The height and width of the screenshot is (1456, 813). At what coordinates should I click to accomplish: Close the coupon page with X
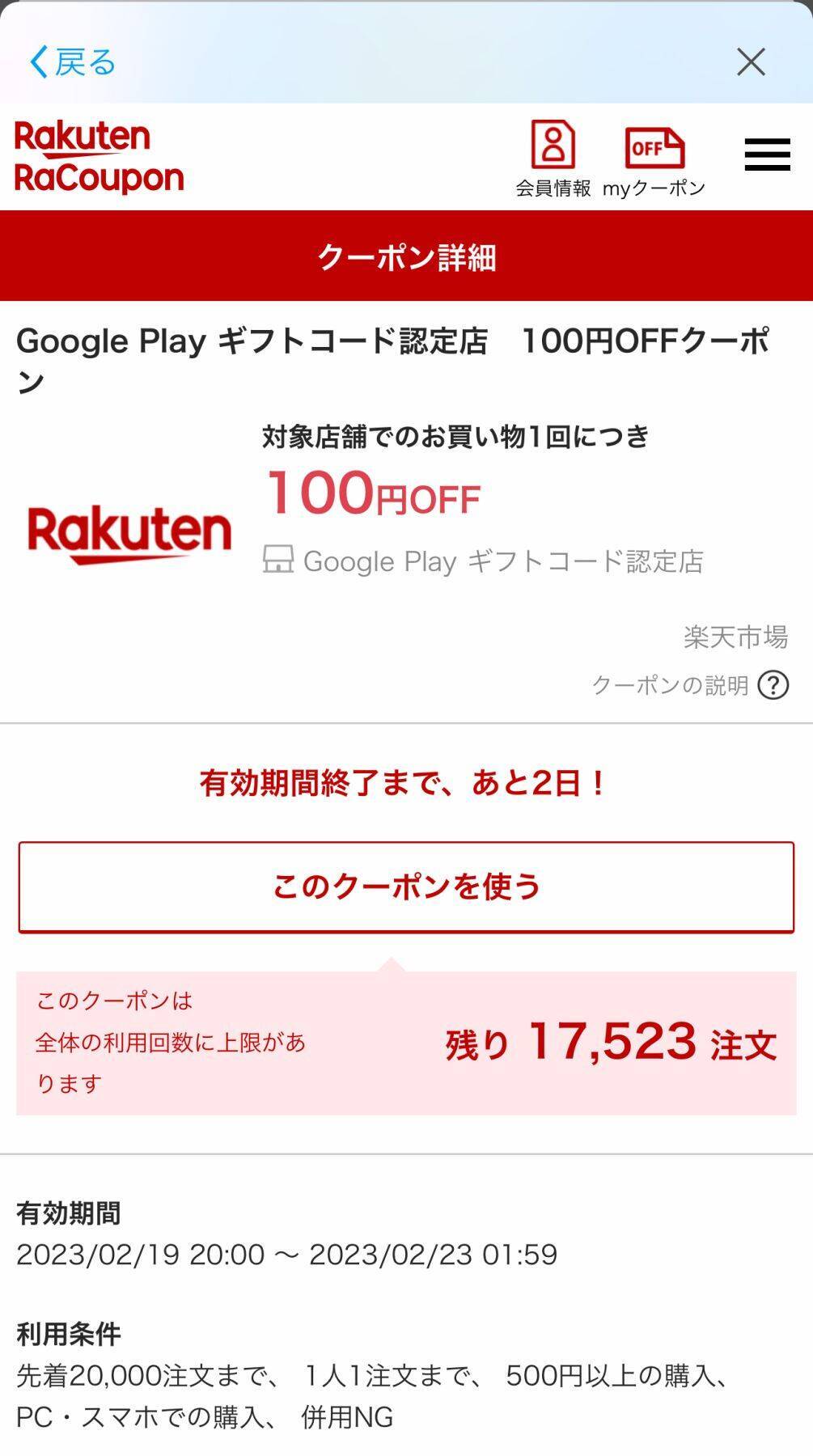tap(751, 61)
